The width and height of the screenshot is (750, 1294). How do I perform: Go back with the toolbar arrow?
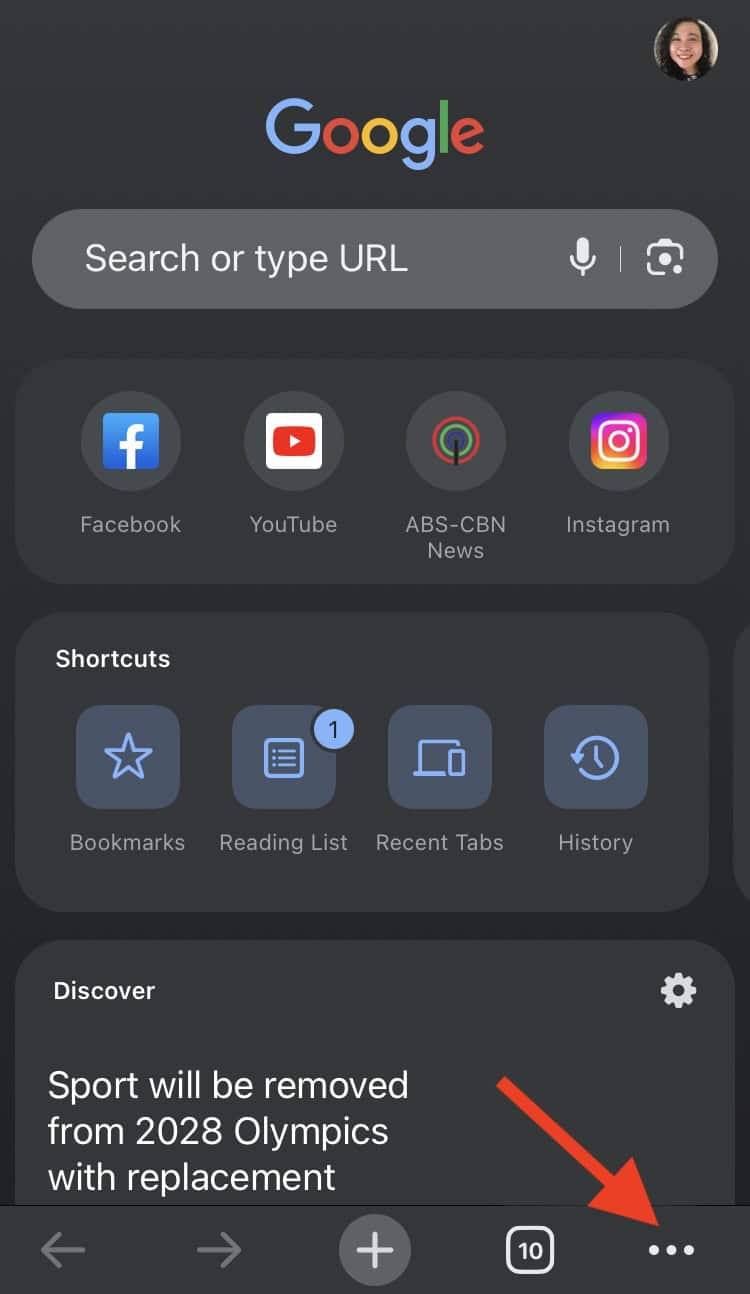point(63,1249)
